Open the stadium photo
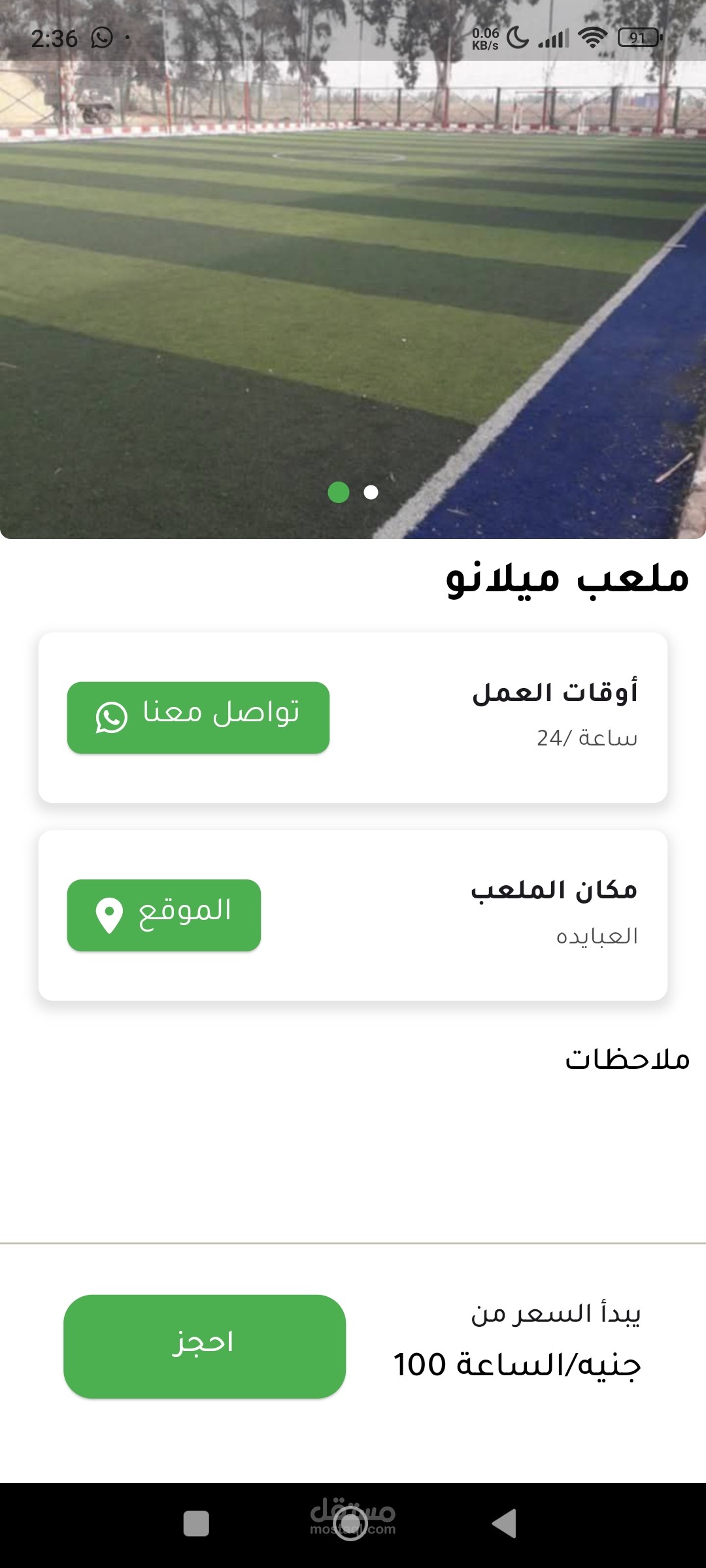 (353, 294)
